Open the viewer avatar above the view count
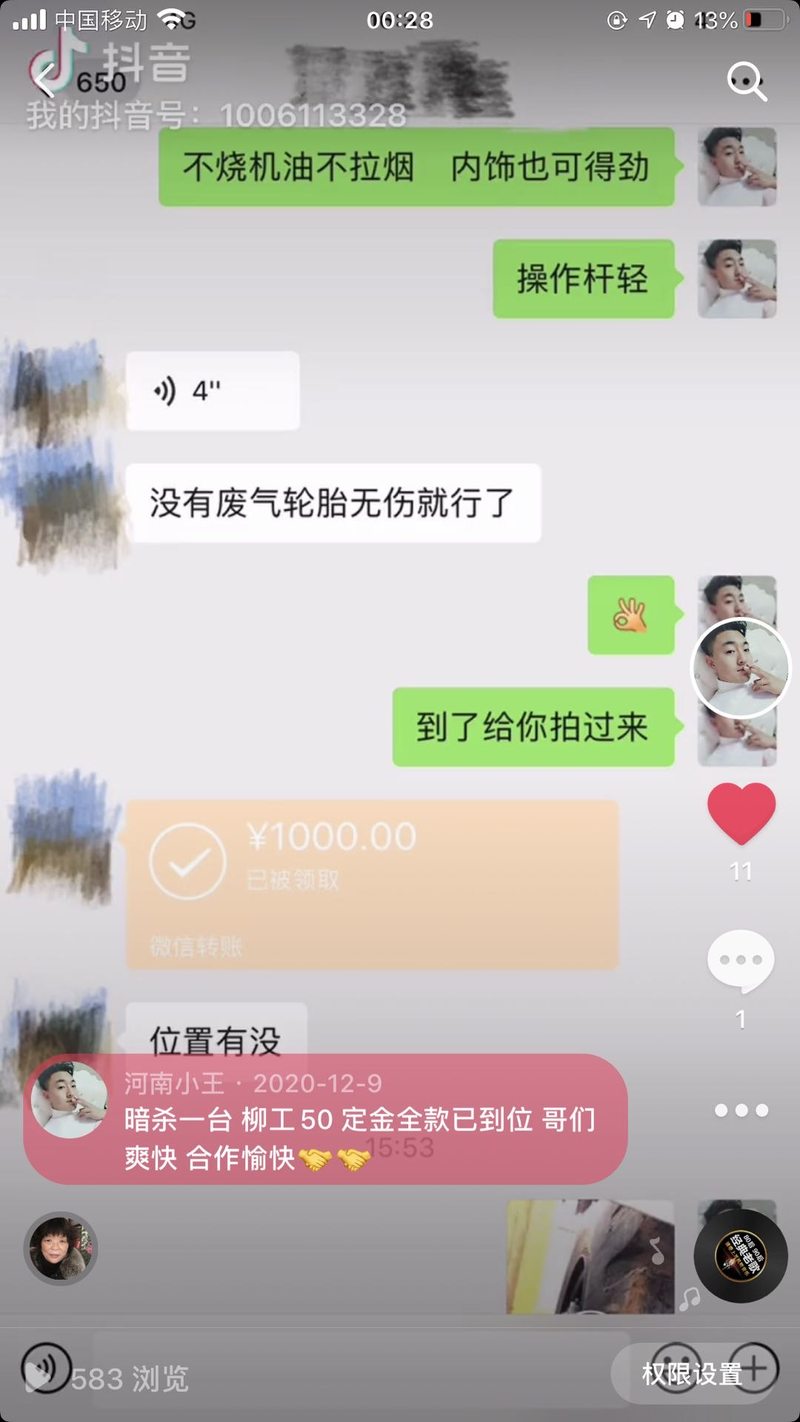The width and height of the screenshot is (800, 1422). click(x=60, y=1248)
